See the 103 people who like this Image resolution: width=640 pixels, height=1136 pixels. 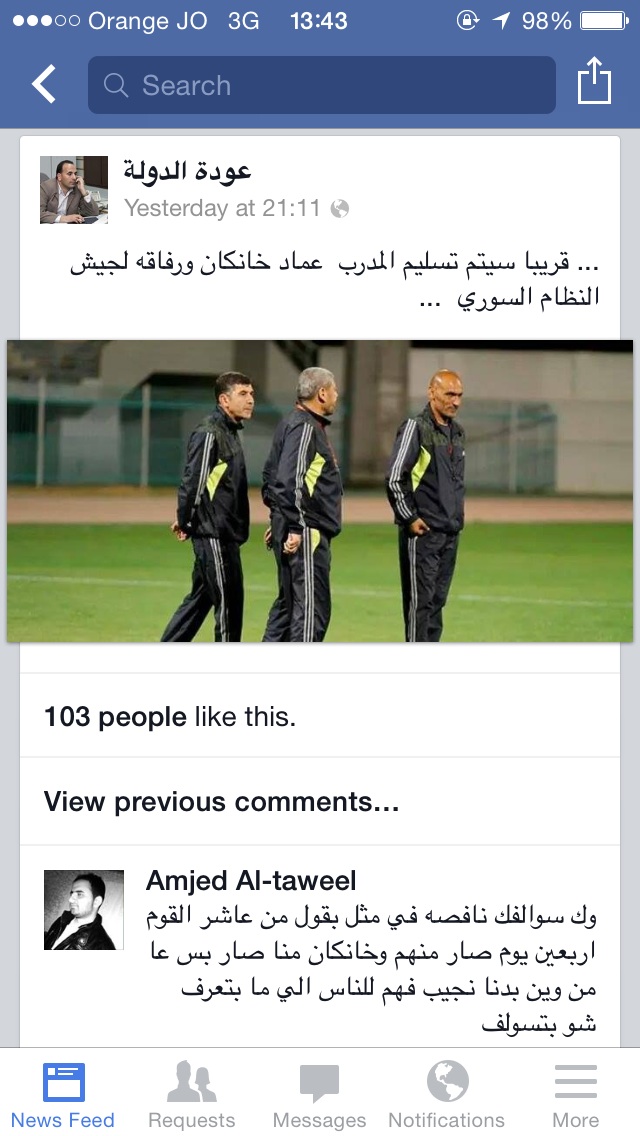(170, 717)
